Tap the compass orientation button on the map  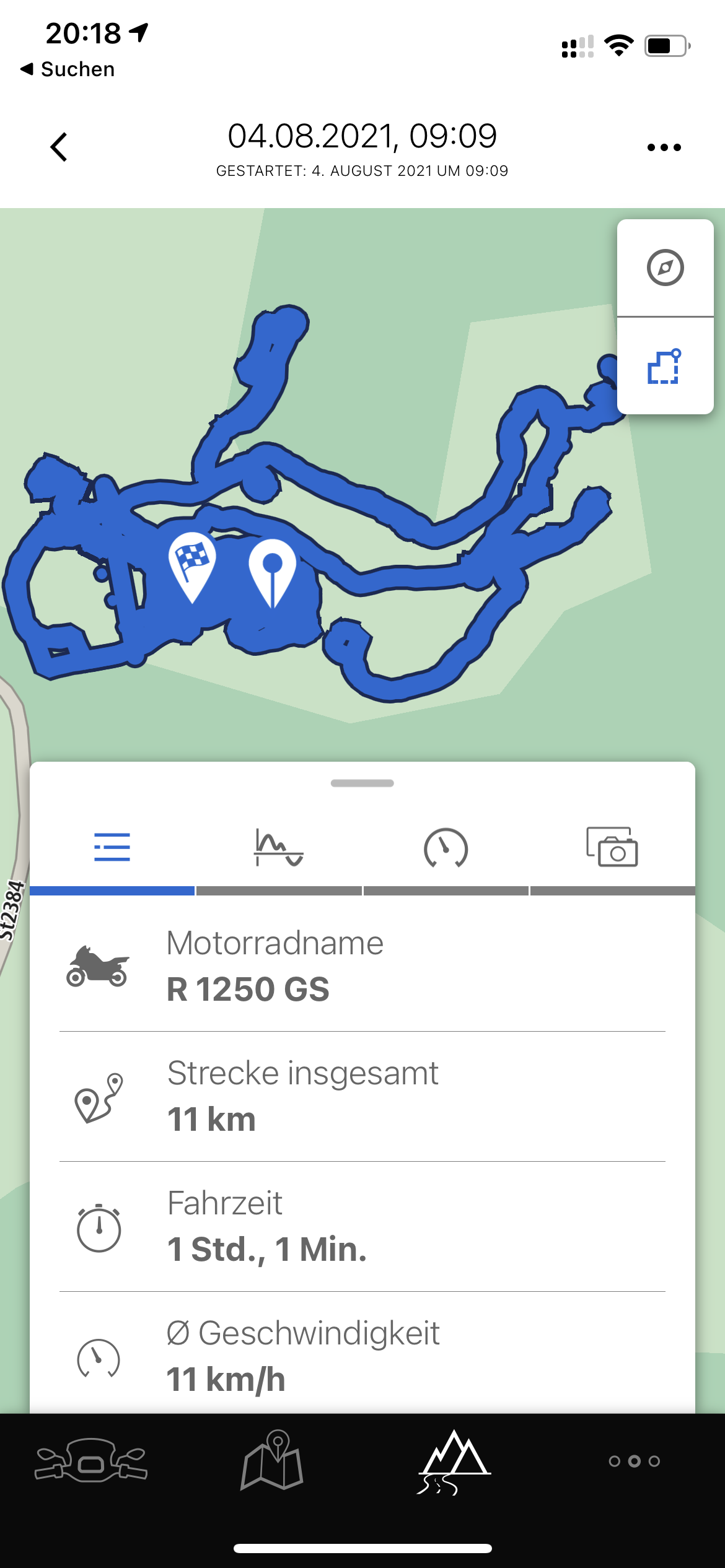tap(665, 268)
